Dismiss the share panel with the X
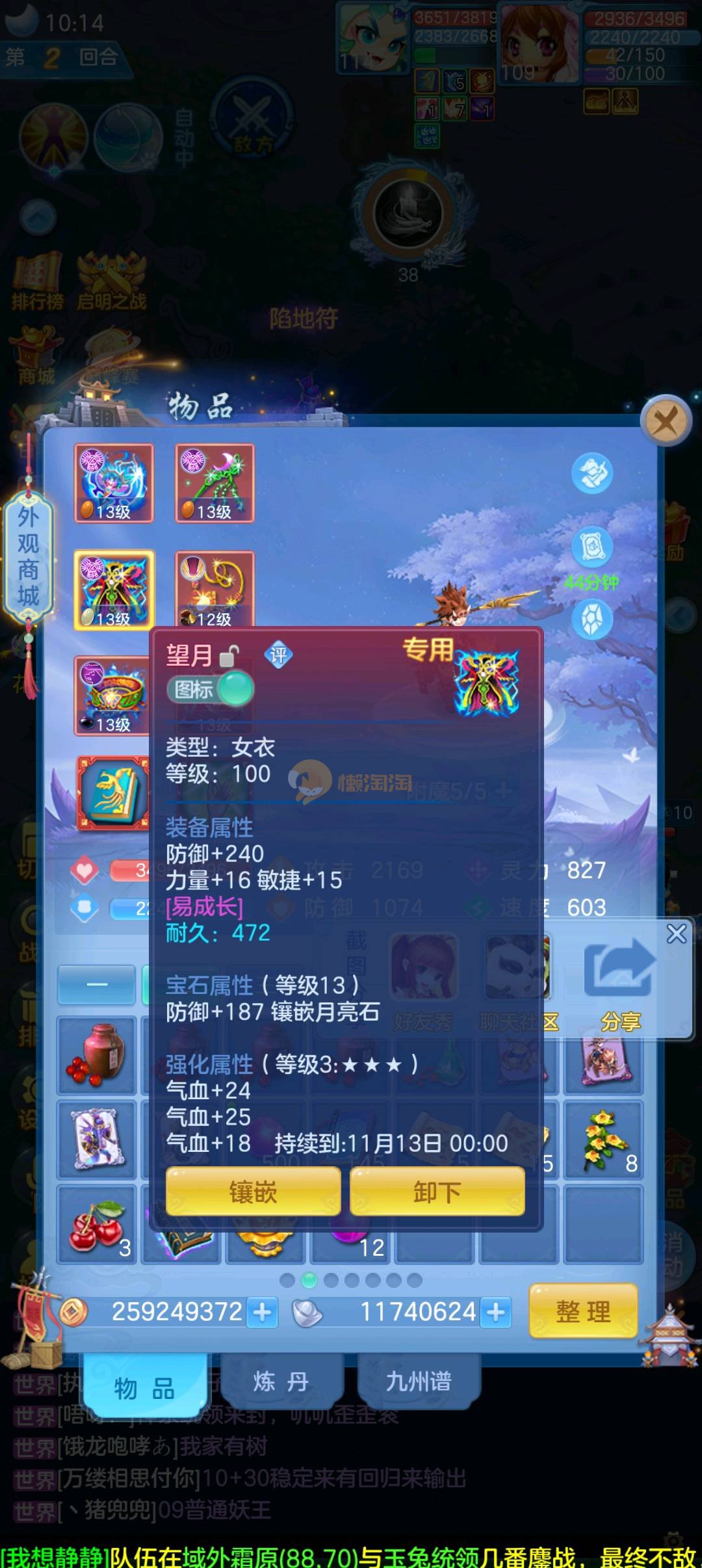This screenshot has height=1568, width=702. pyautogui.click(x=676, y=934)
